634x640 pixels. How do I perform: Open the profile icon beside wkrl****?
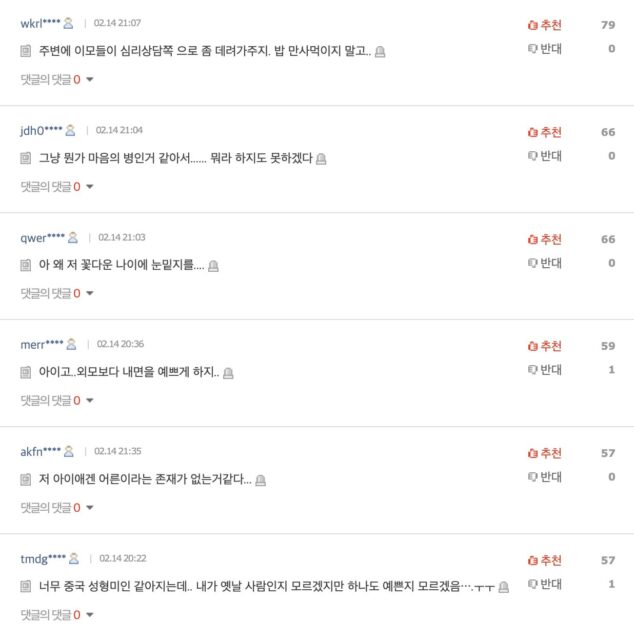tap(69, 23)
